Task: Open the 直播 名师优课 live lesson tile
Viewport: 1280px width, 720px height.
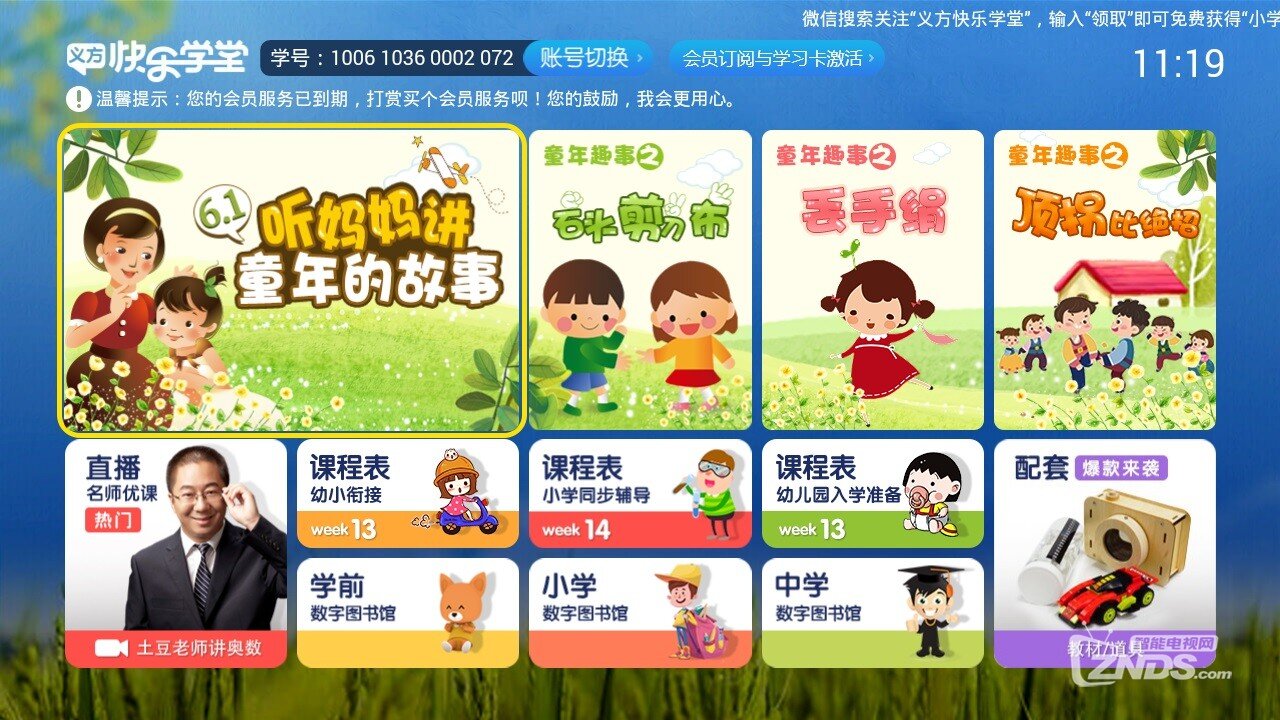Action: pyautogui.click(x=176, y=553)
